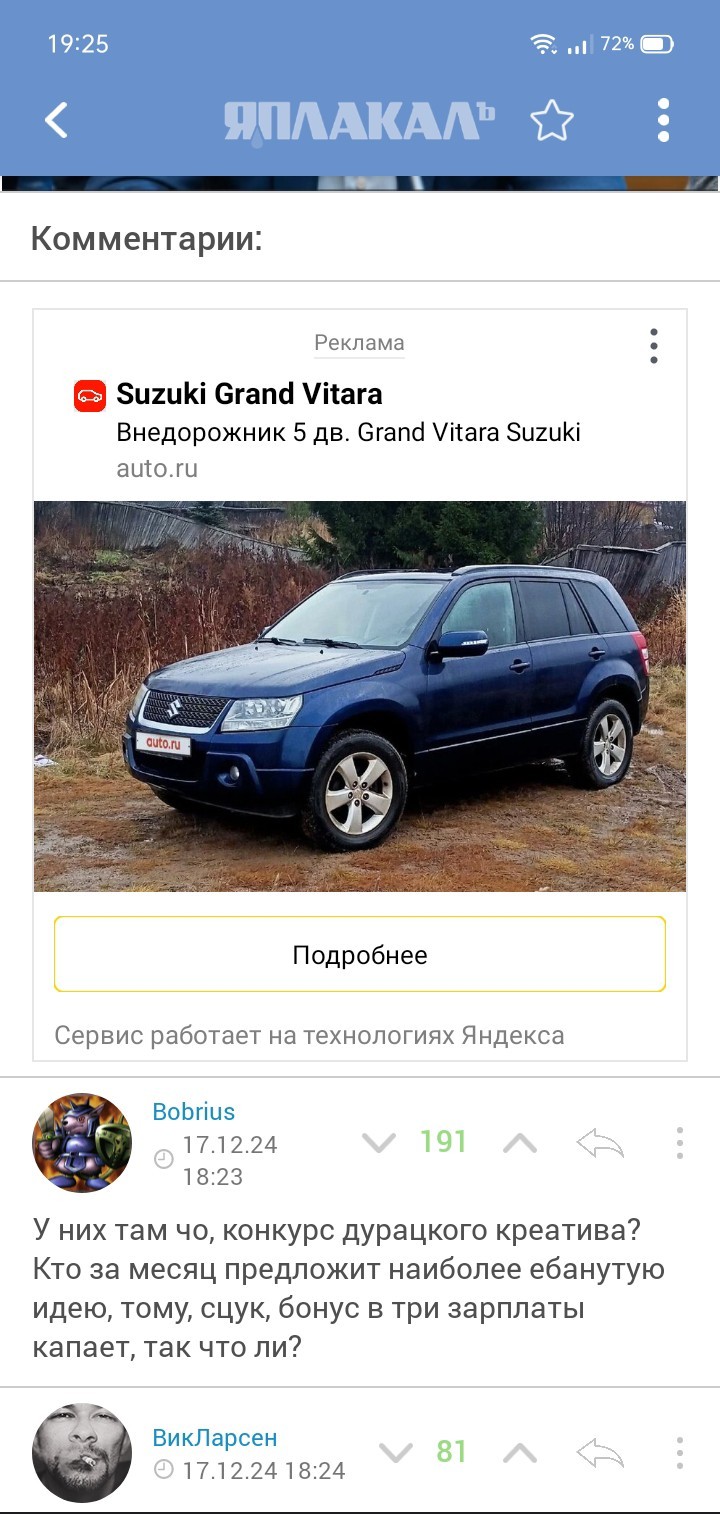Downvote the comment by Bobrius
The height and width of the screenshot is (1514, 720).
[378, 1143]
